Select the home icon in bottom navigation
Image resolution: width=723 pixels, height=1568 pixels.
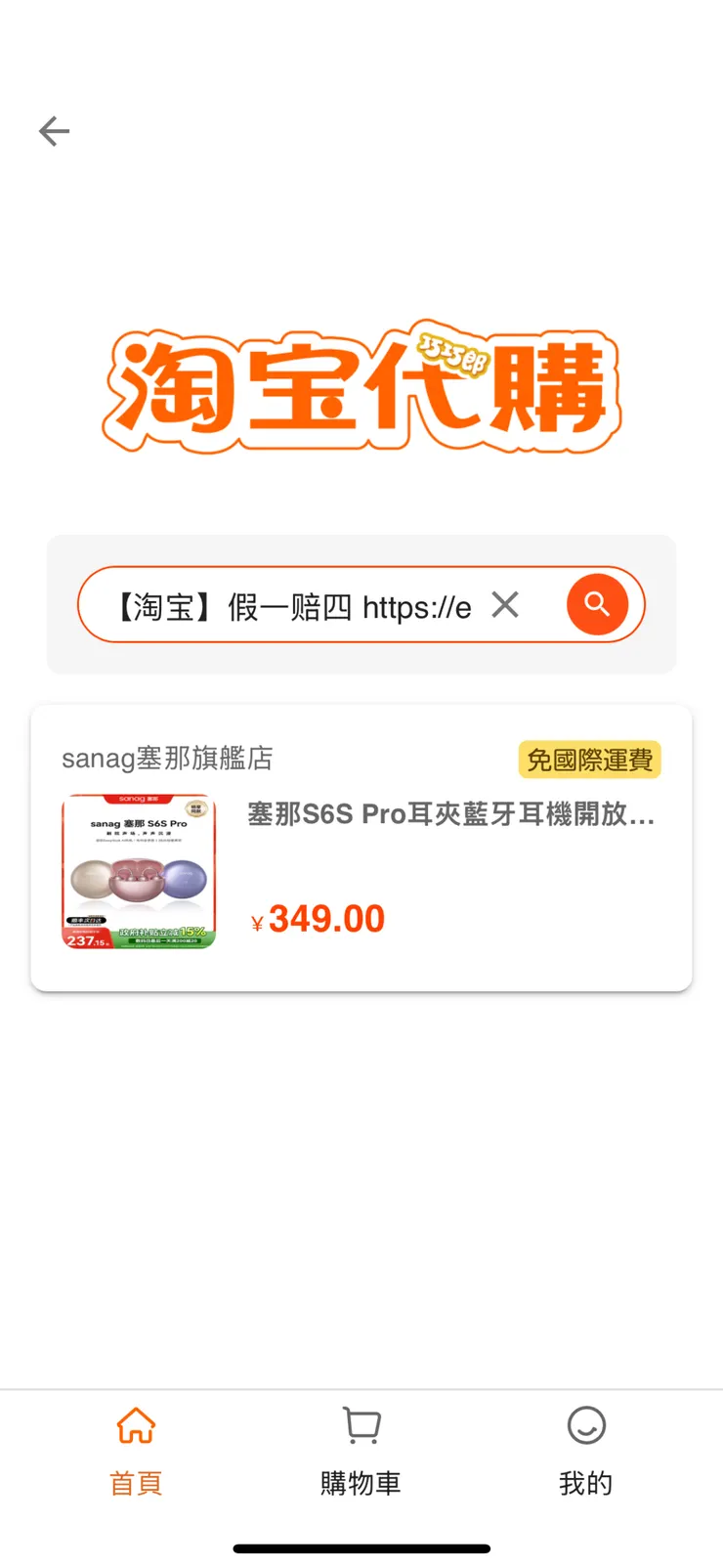[x=135, y=1426]
